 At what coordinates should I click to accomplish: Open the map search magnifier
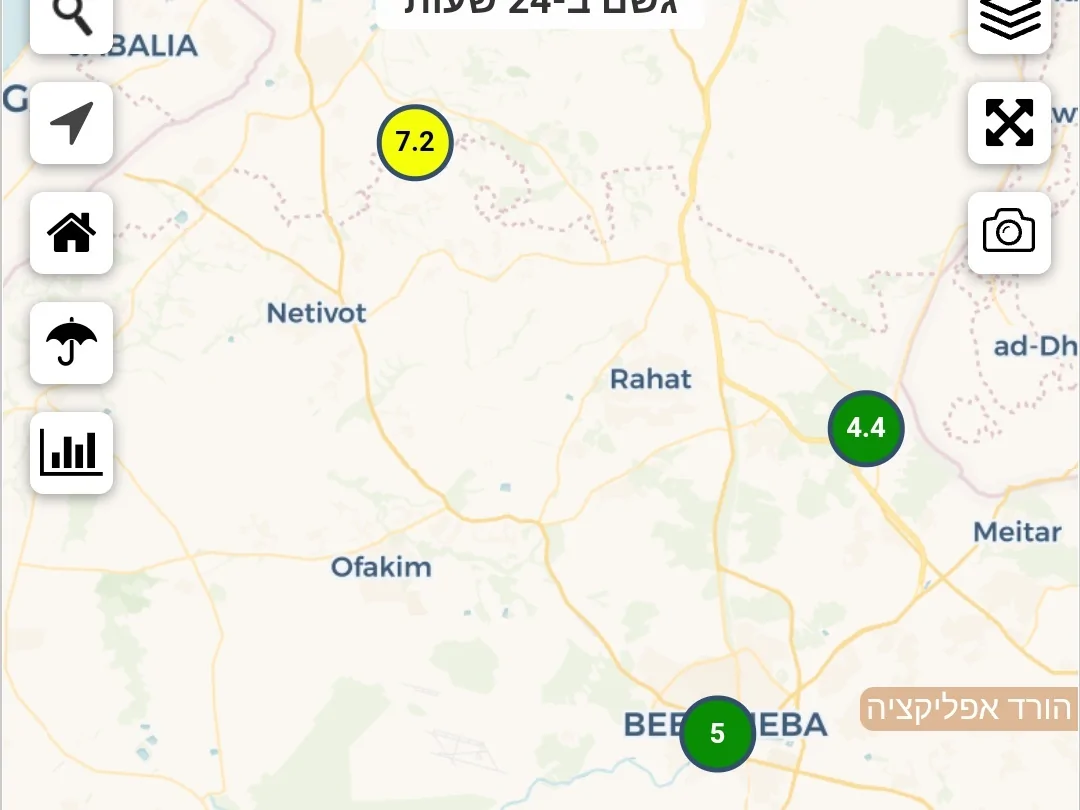(71, 20)
